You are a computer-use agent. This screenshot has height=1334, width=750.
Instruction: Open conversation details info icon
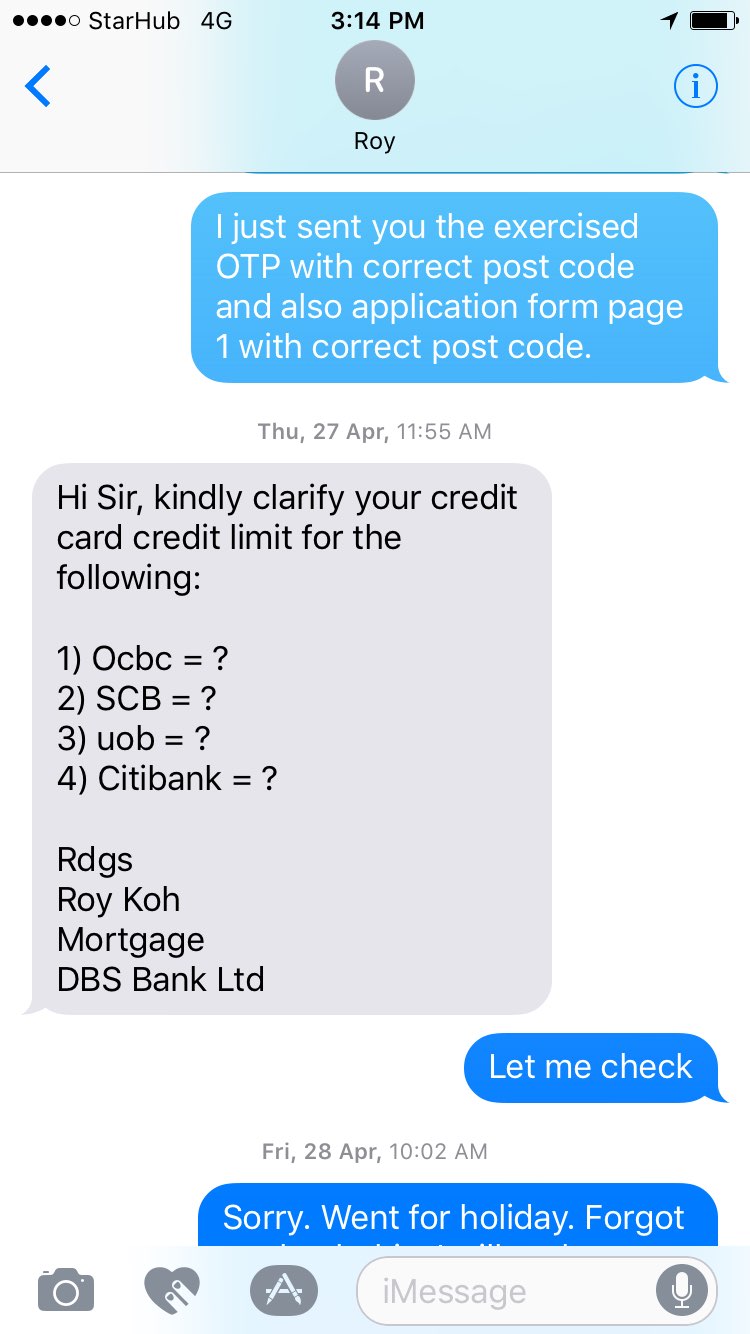coord(695,87)
